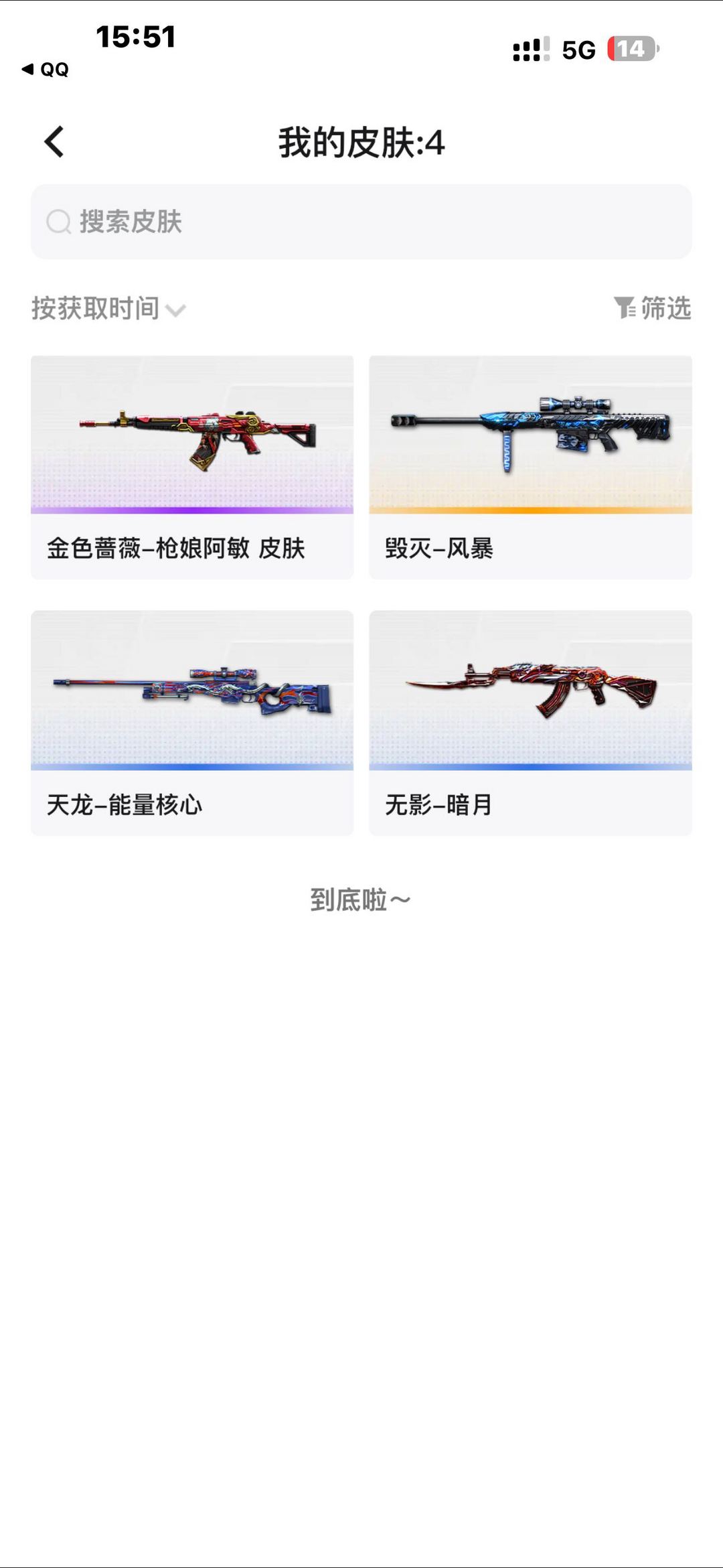Return to QQ via status bar link
The width and height of the screenshot is (723, 1568).
pyautogui.click(x=46, y=70)
